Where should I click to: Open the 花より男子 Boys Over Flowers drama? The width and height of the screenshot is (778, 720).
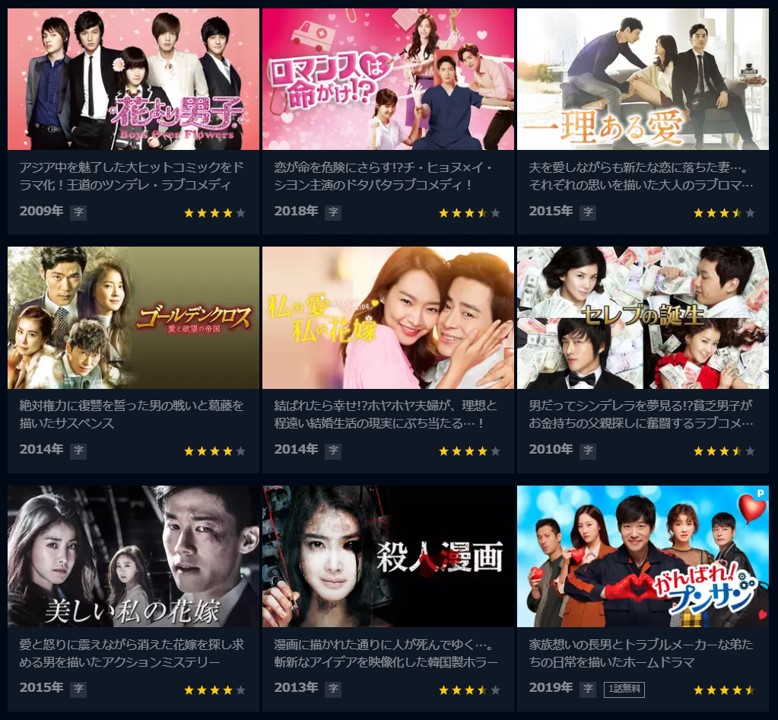tap(132, 80)
